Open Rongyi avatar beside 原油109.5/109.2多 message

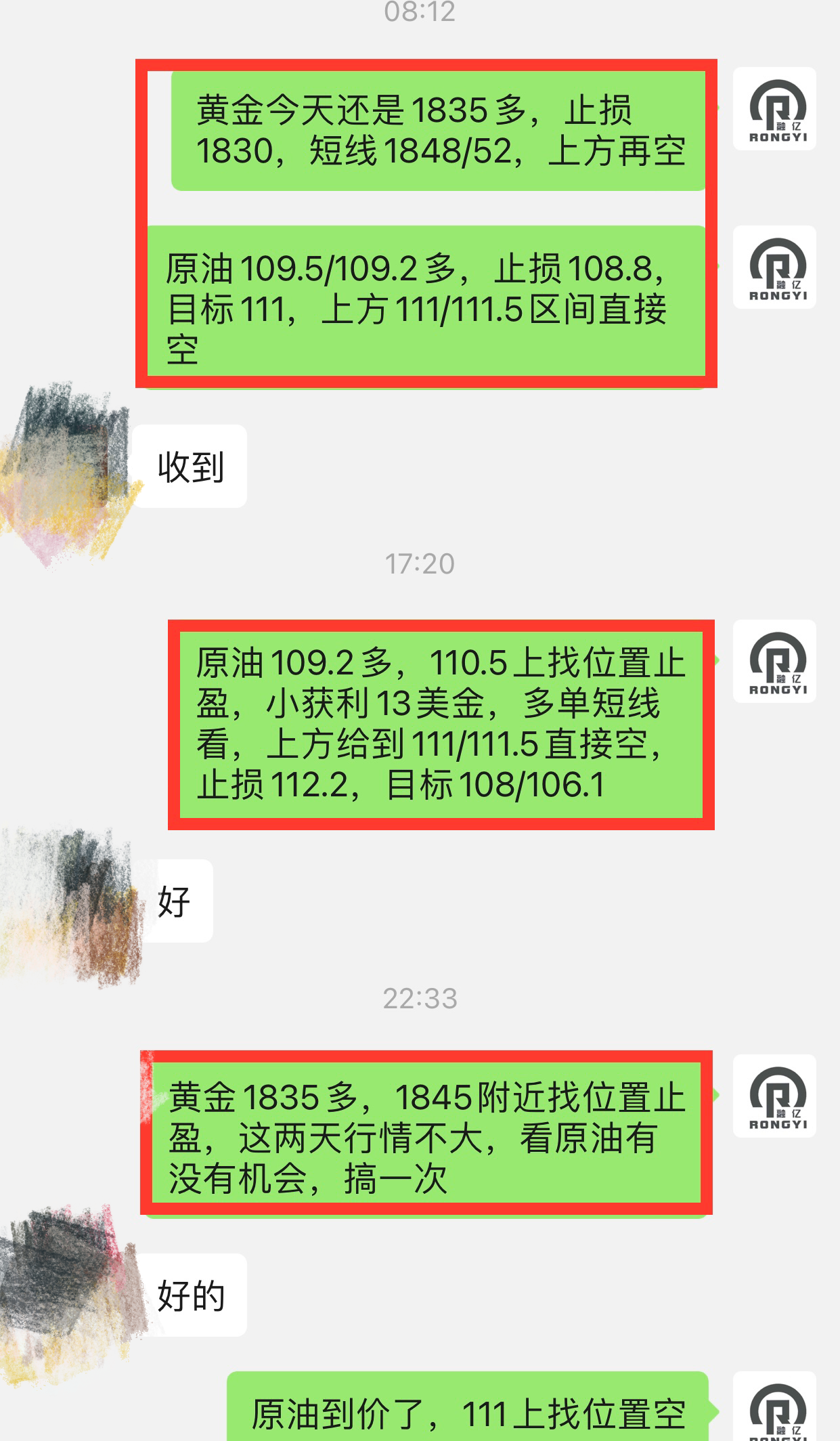coord(774,267)
